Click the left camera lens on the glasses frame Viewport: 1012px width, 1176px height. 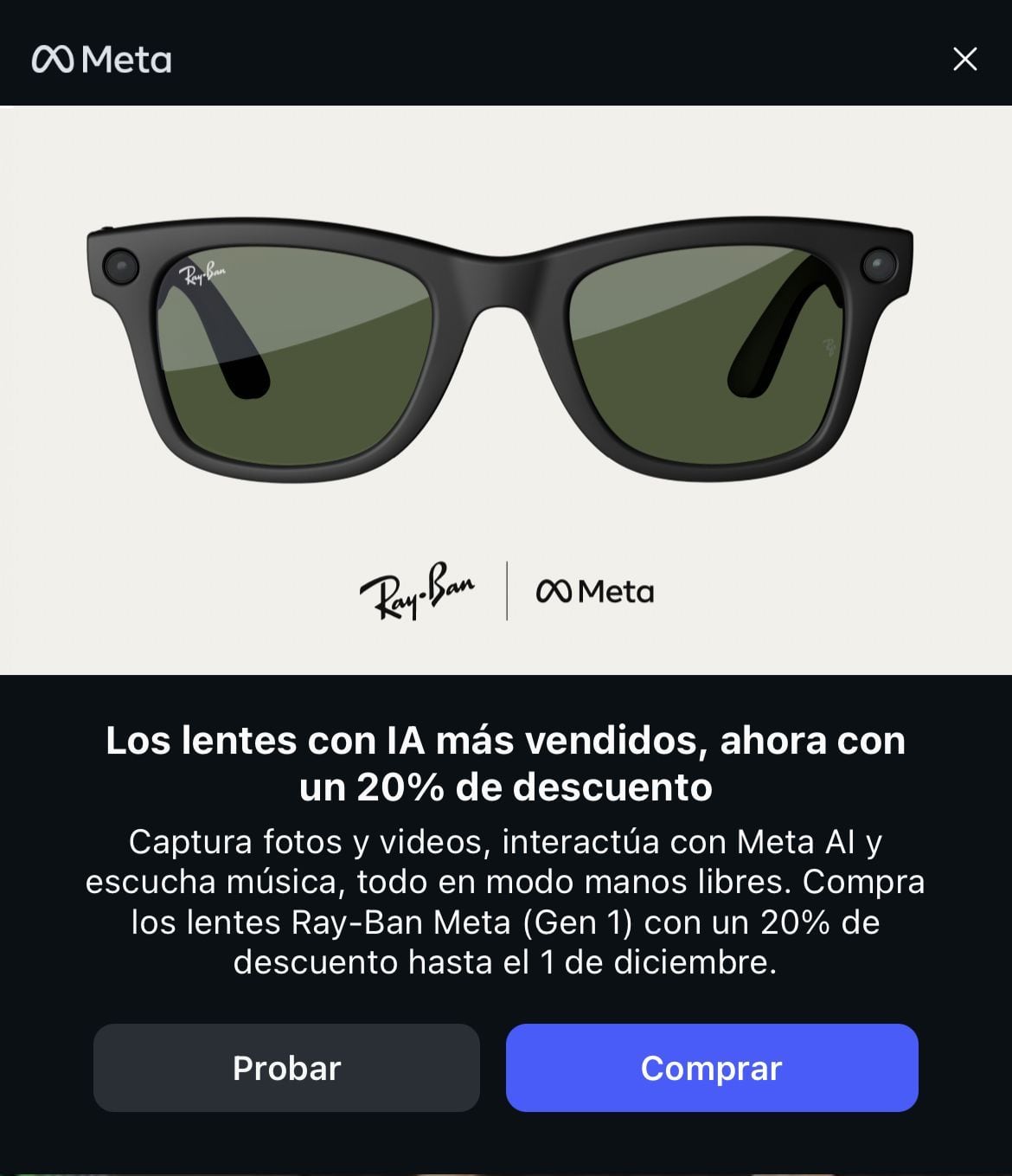121,264
